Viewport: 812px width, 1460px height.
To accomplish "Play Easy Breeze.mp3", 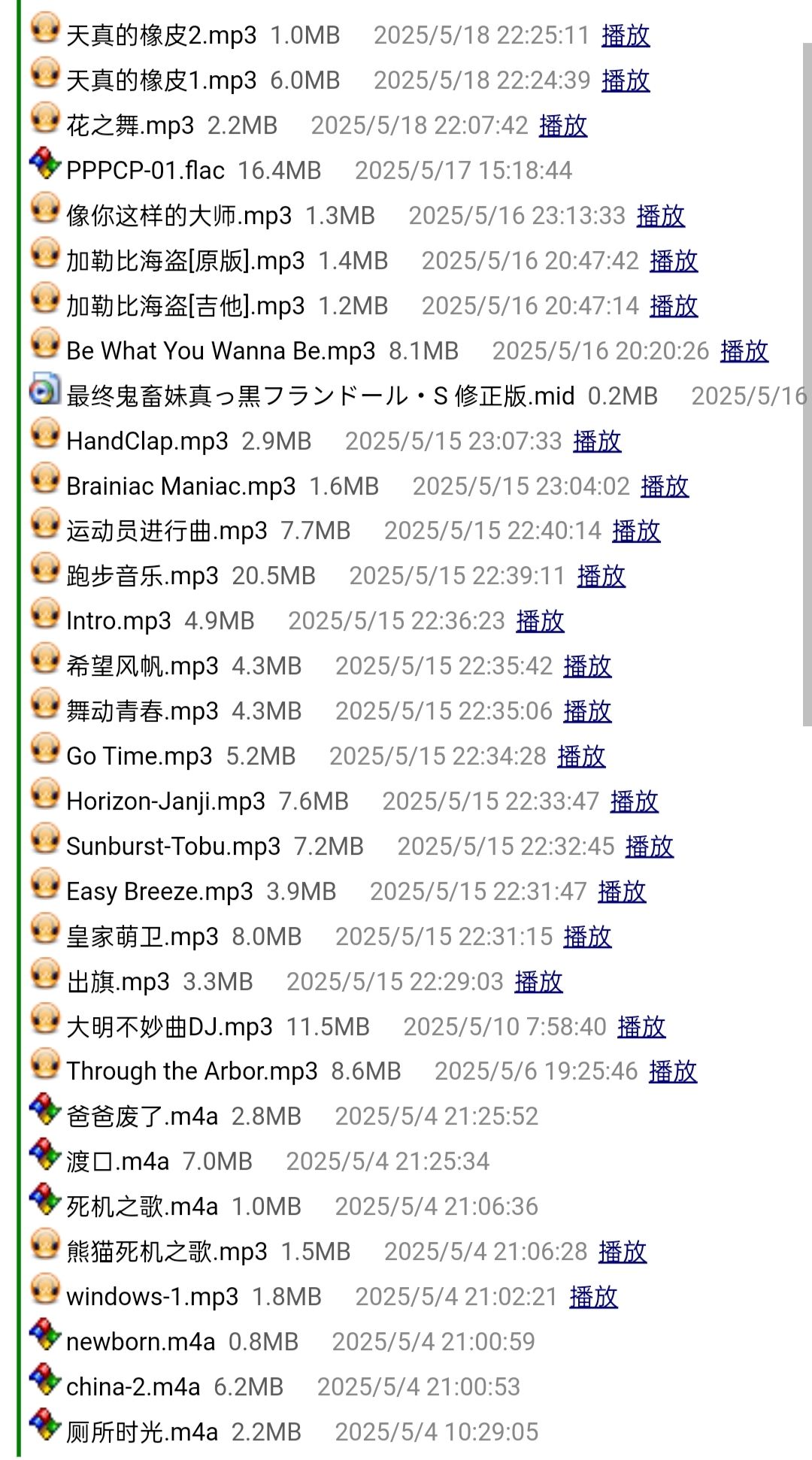I will pyautogui.click(x=622, y=892).
